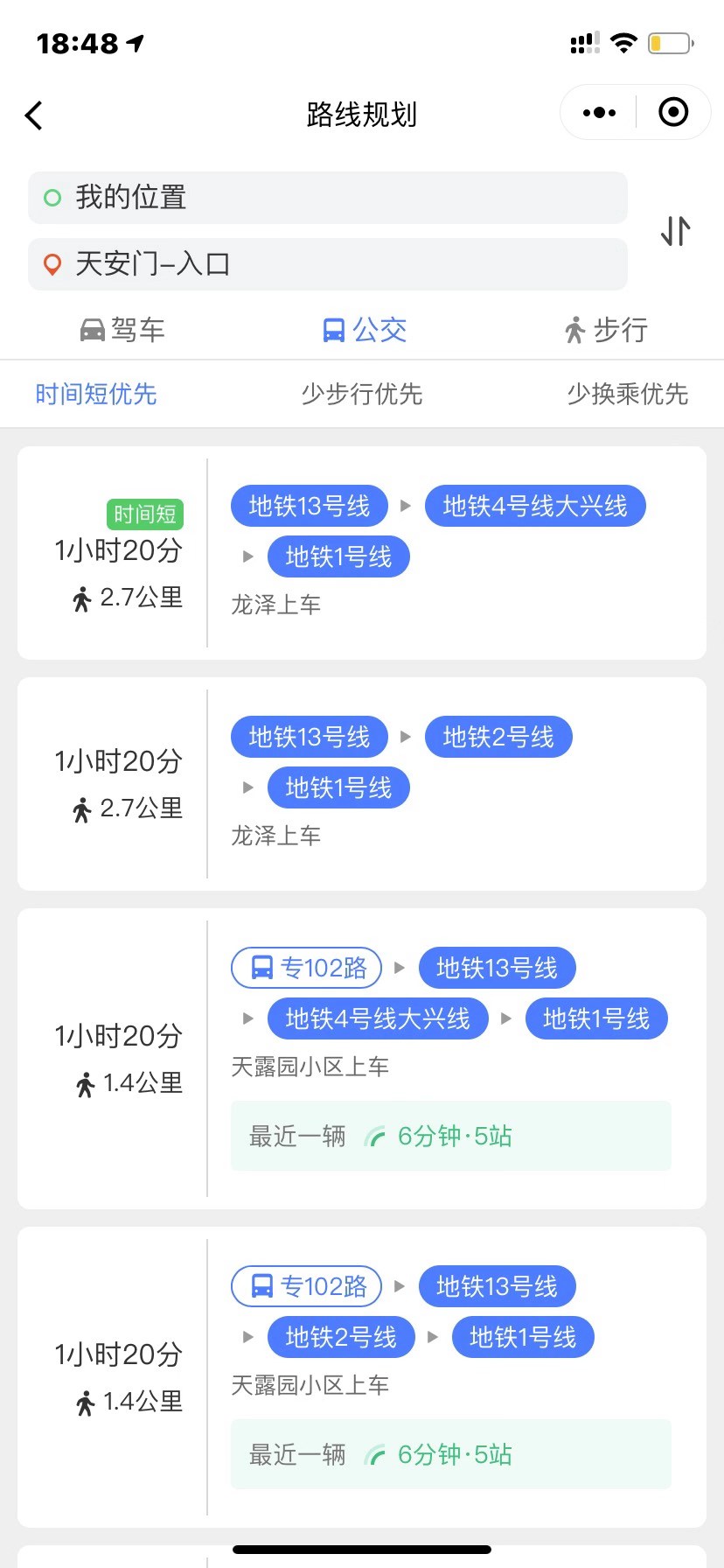Open the more options (three dots) menu
Screen dimensions: 724x1568
(597, 112)
